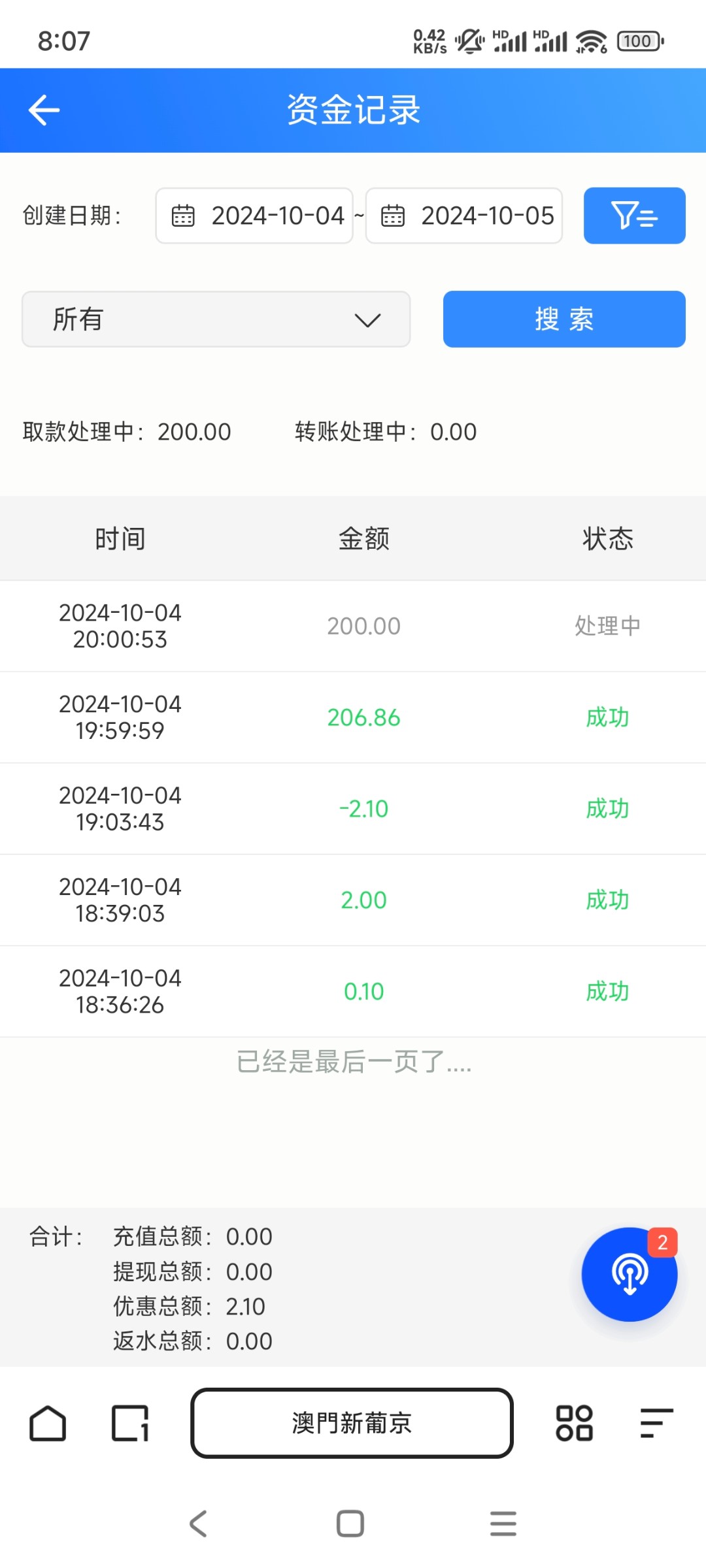Open the browser tabs switcher

130,1423
